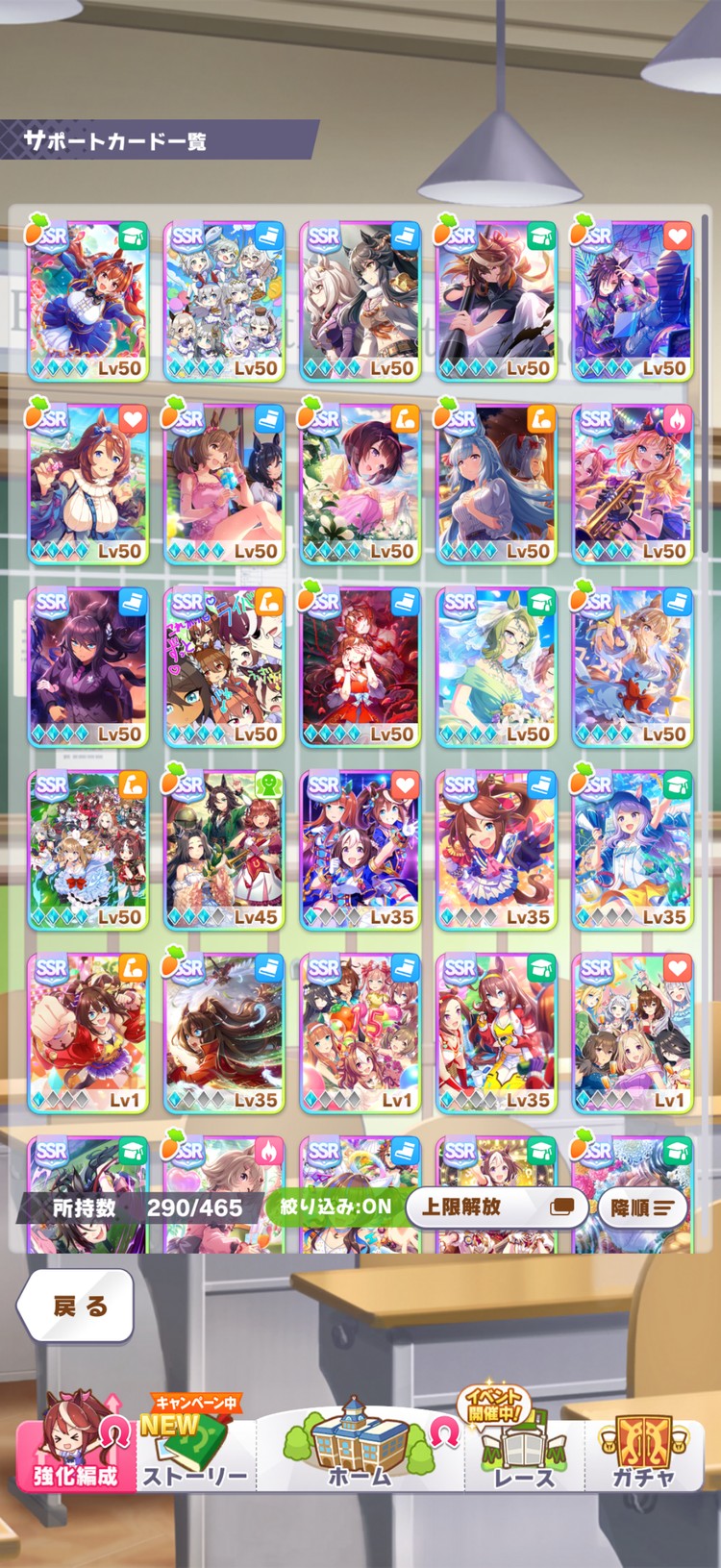Select the purple suit dark-haired card
This screenshot has width=721, height=1568.
[x=87, y=666]
